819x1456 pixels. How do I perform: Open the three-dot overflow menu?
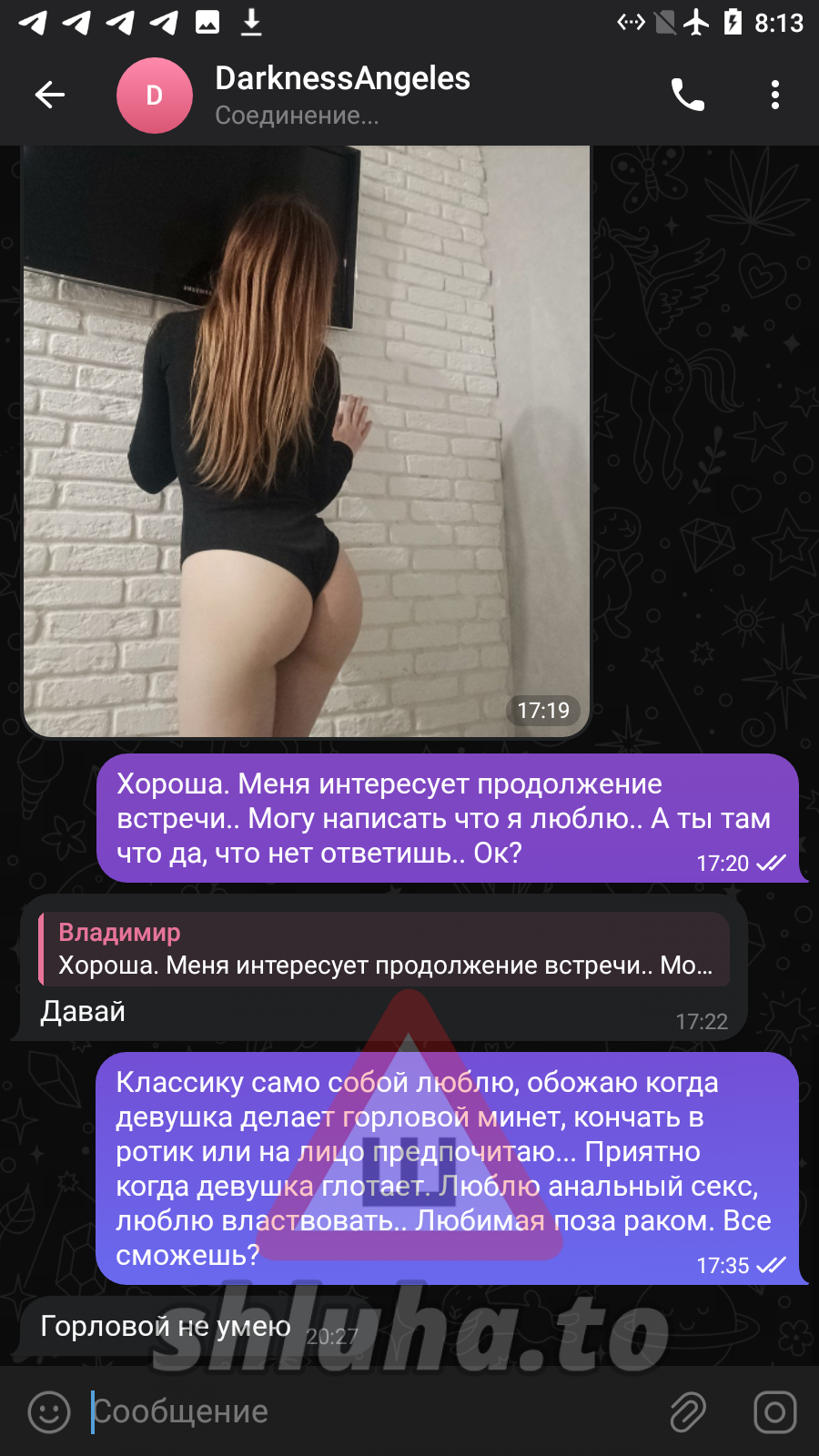(x=775, y=95)
